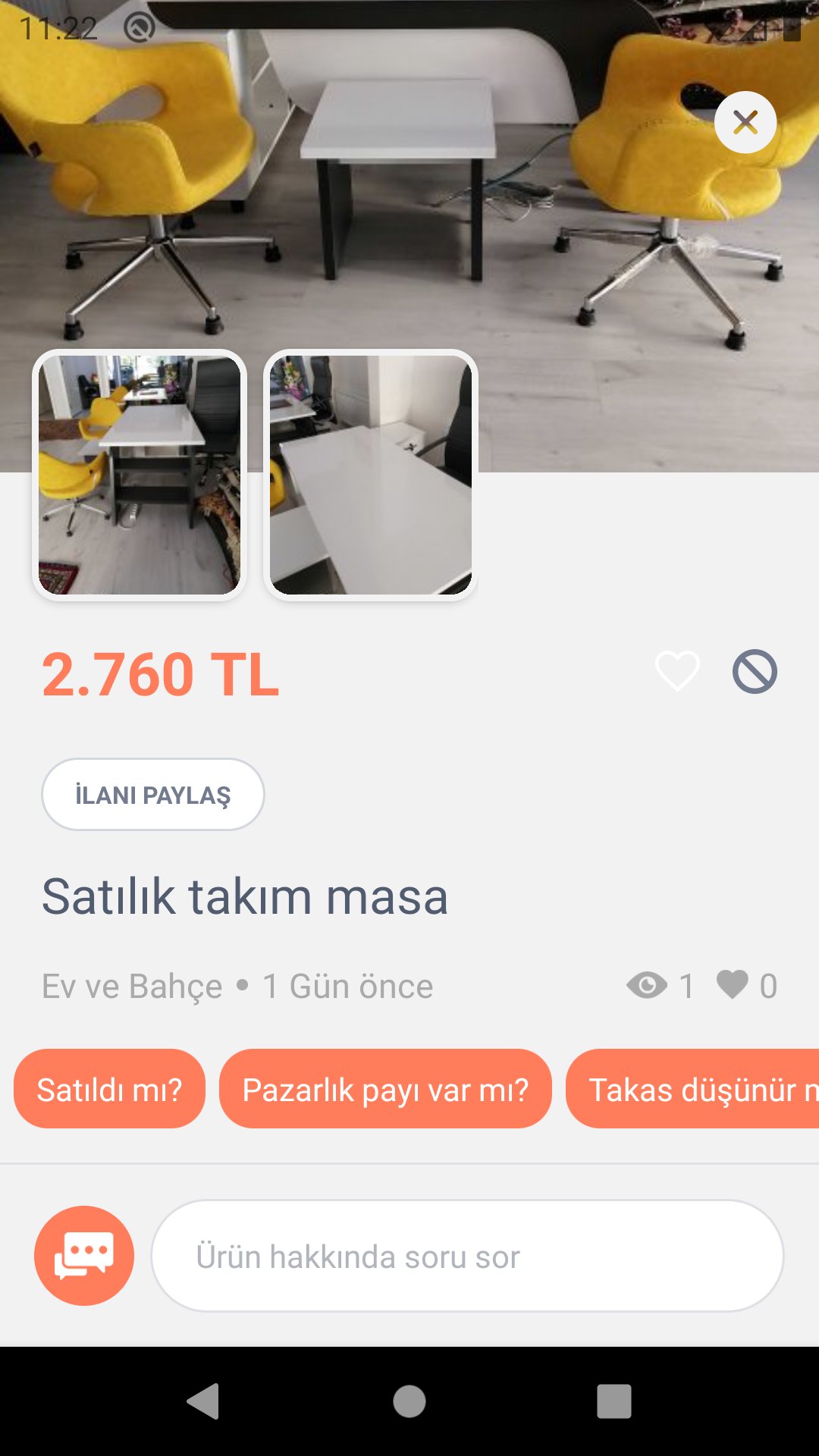Open recent apps with square navigation button
Viewport: 819px width, 1456px height.
[616, 1401]
